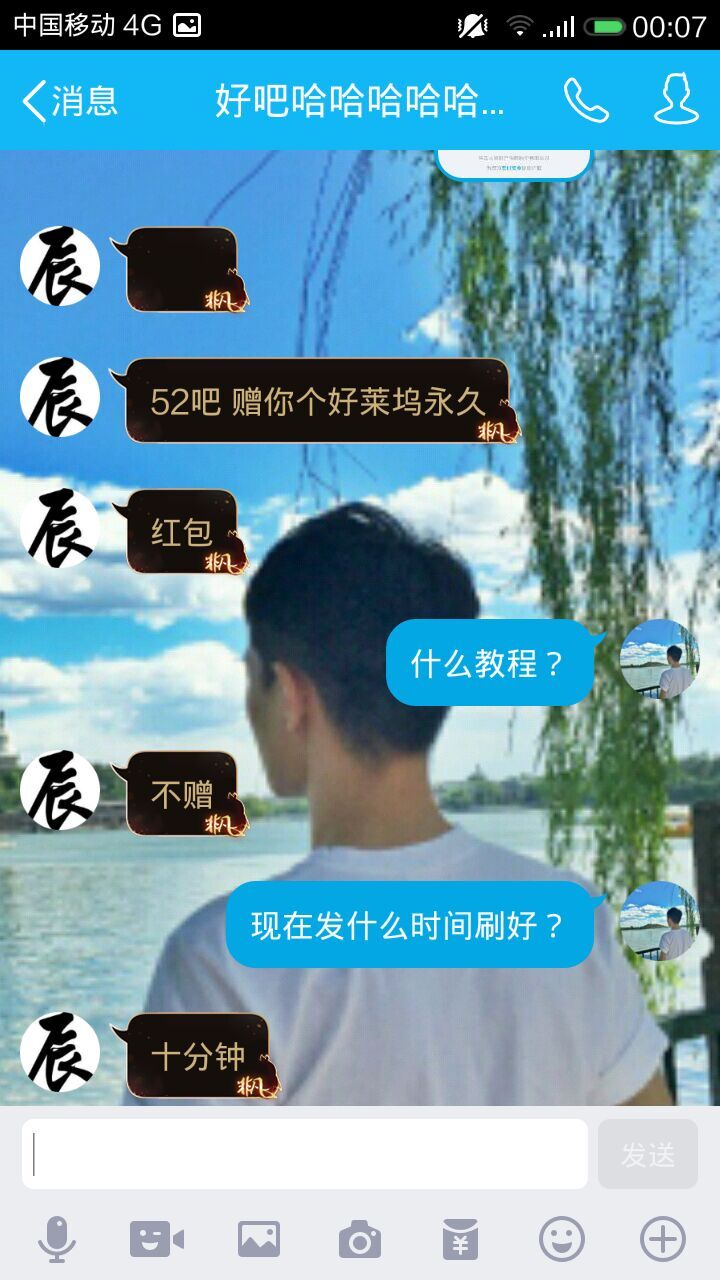Go back to the 消息 list
720x1280 pixels.
tap(70, 101)
